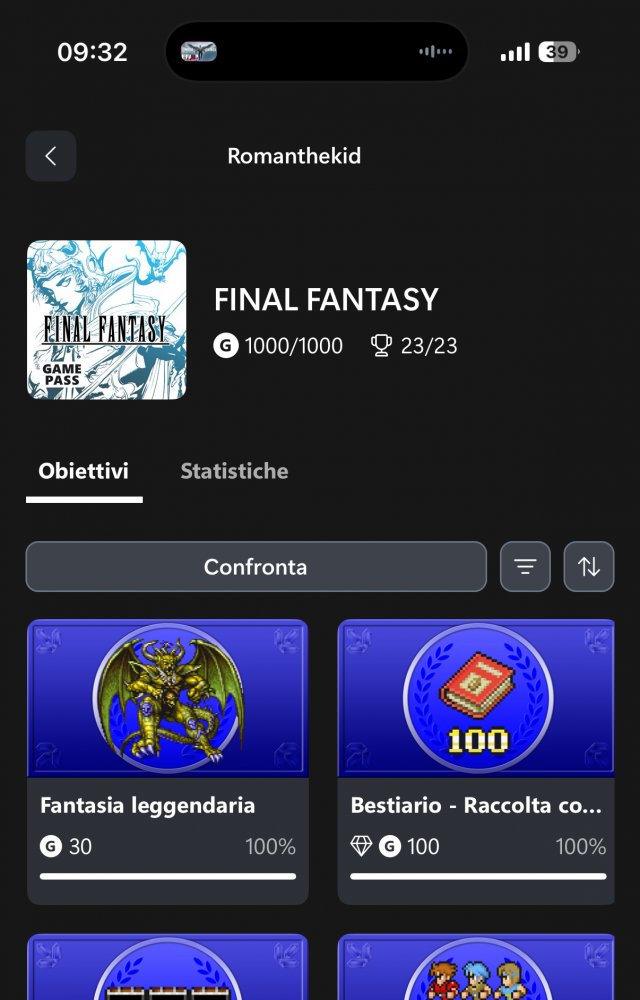Go back using the arrow button

[51, 156]
